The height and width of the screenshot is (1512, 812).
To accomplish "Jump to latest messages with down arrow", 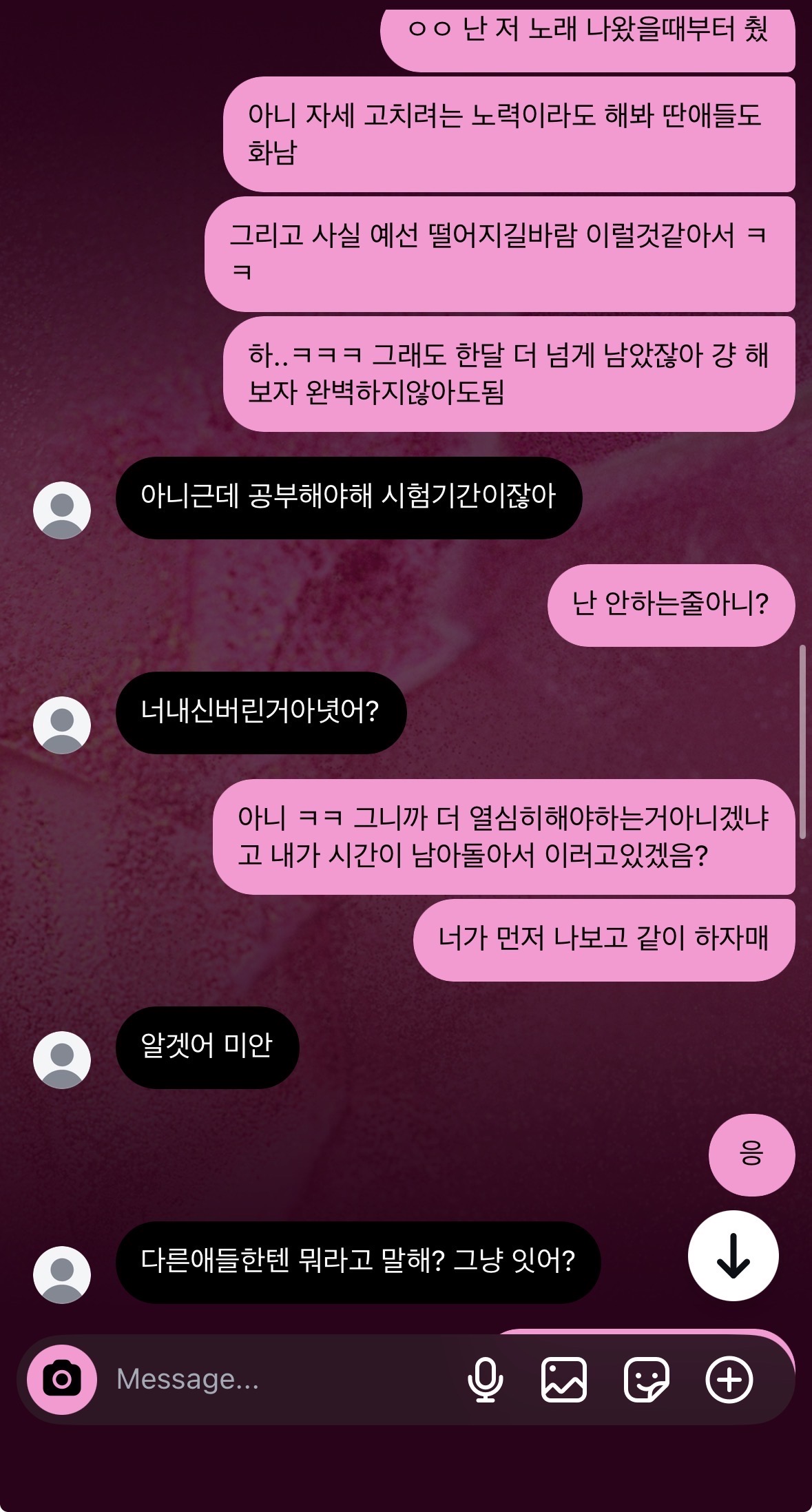I will pos(733,1256).
